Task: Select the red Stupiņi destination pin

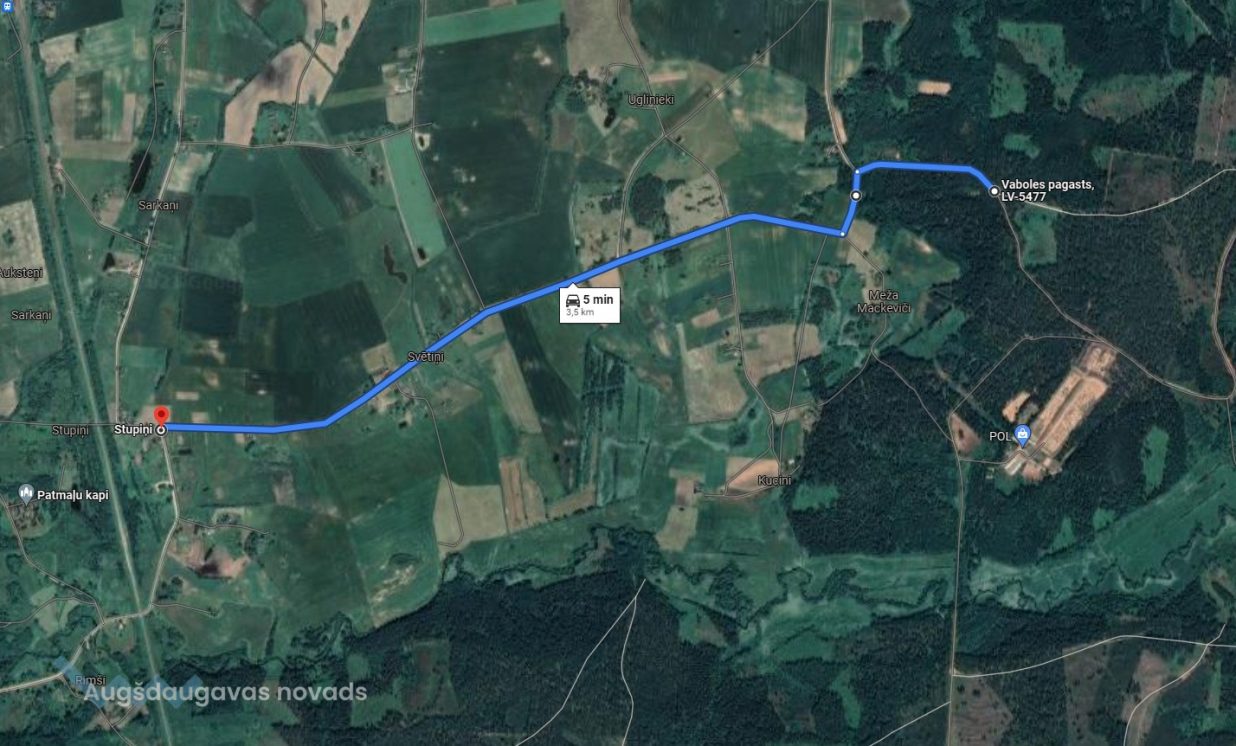Action: 161,415
